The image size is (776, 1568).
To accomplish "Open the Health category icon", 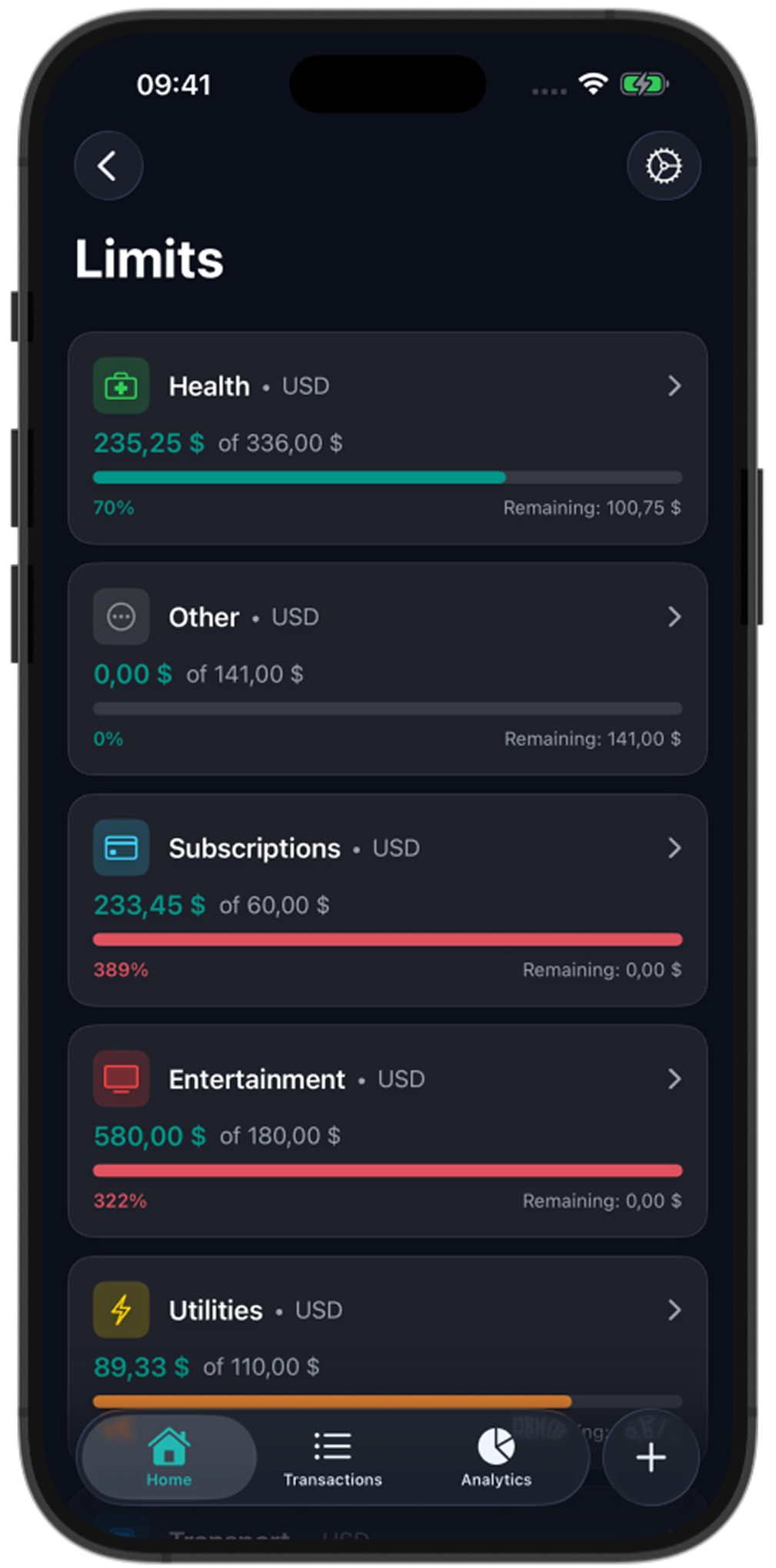I will (x=121, y=385).
